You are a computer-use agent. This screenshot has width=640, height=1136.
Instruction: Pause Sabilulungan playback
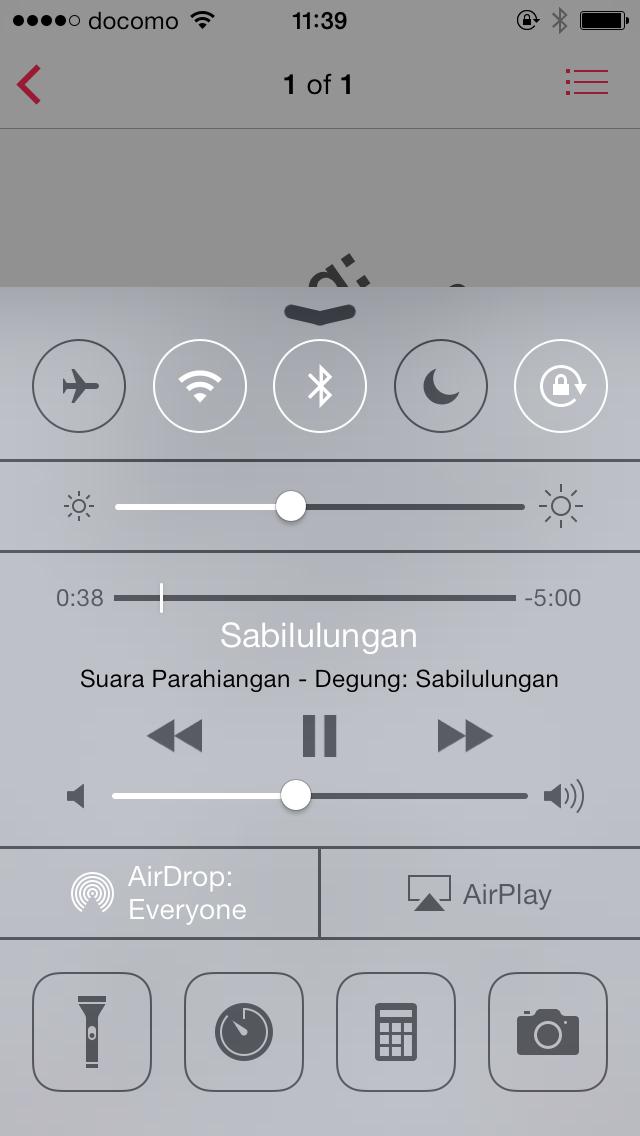pyautogui.click(x=320, y=736)
